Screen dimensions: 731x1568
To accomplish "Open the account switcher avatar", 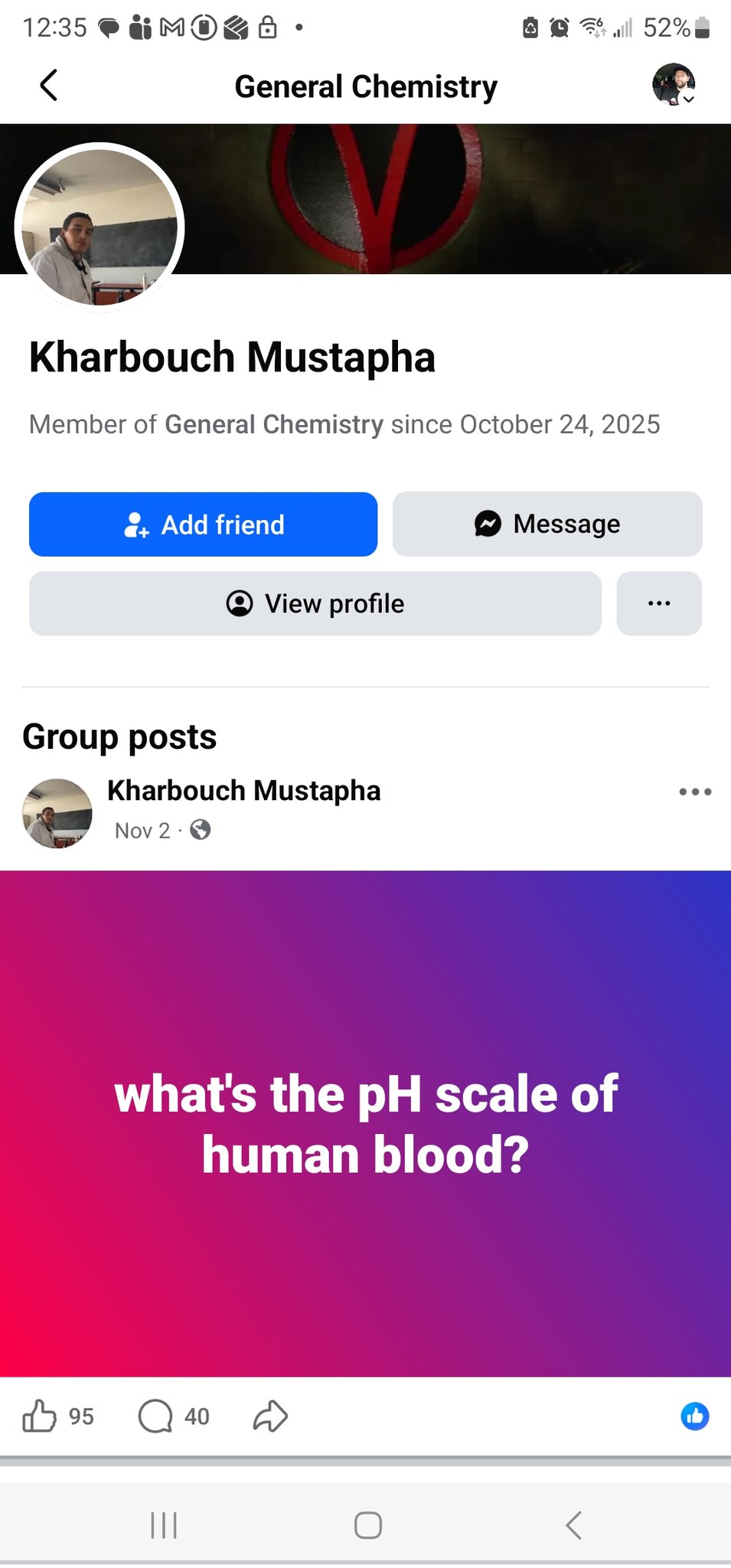I will (x=673, y=85).
